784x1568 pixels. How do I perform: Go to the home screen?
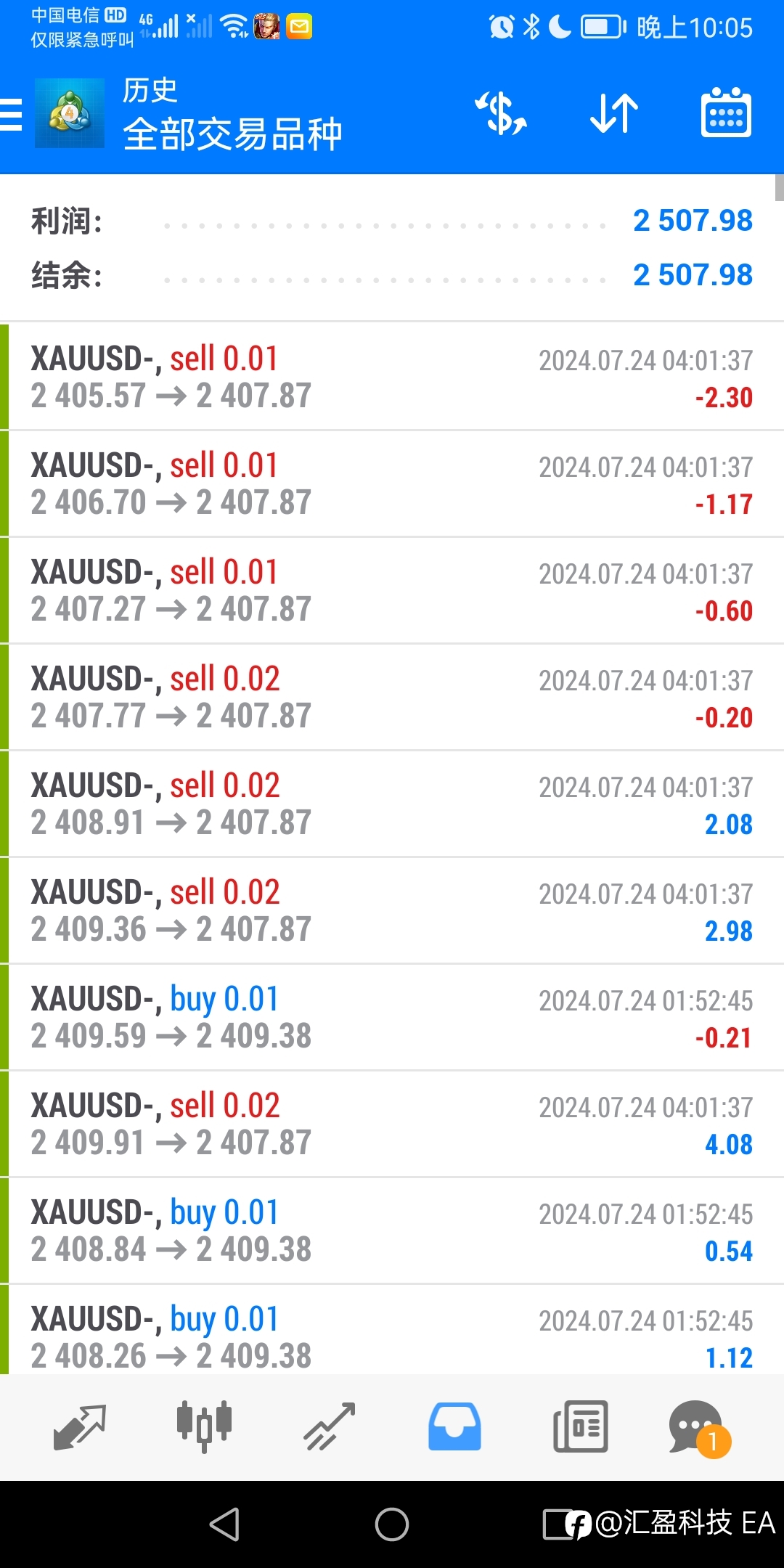[392, 1524]
